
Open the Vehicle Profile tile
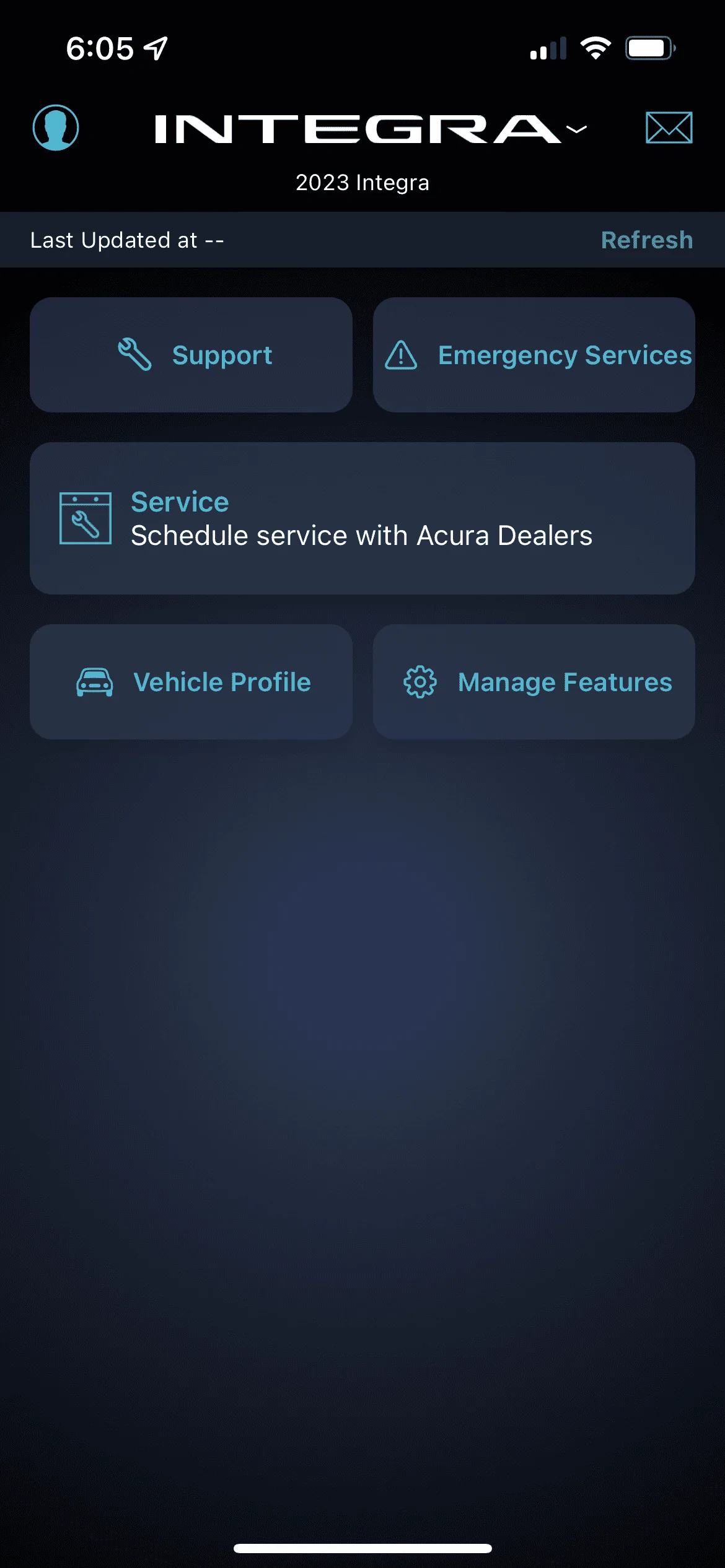pyautogui.click(x=191, y=681)
